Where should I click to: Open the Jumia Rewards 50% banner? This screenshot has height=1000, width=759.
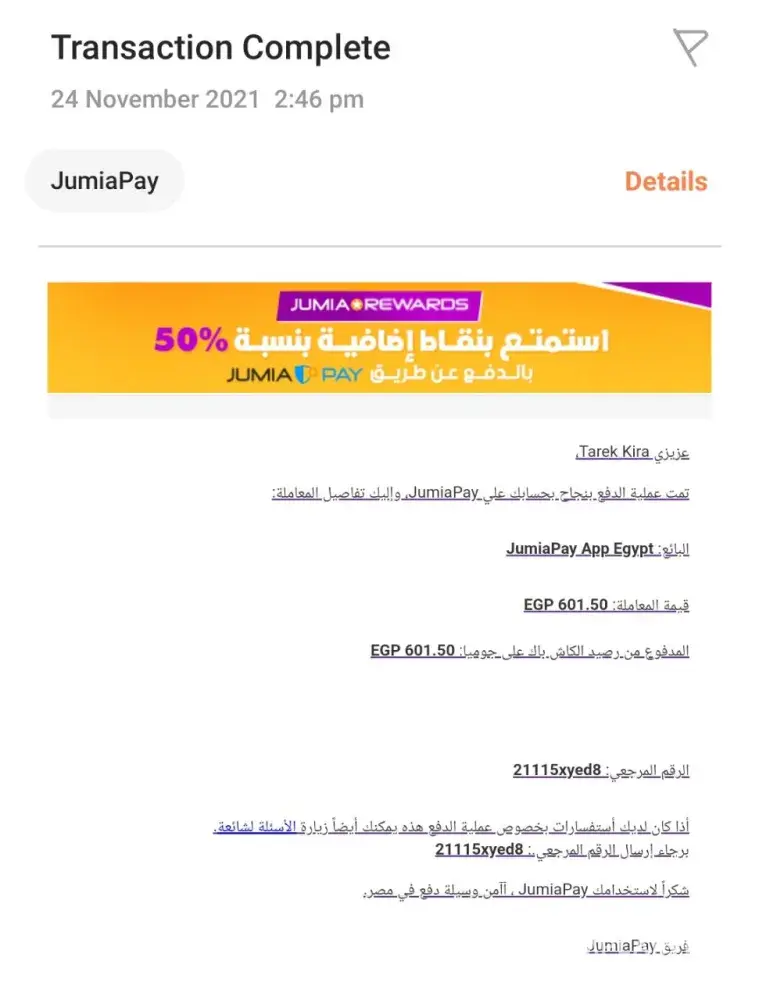click(379, 337)
